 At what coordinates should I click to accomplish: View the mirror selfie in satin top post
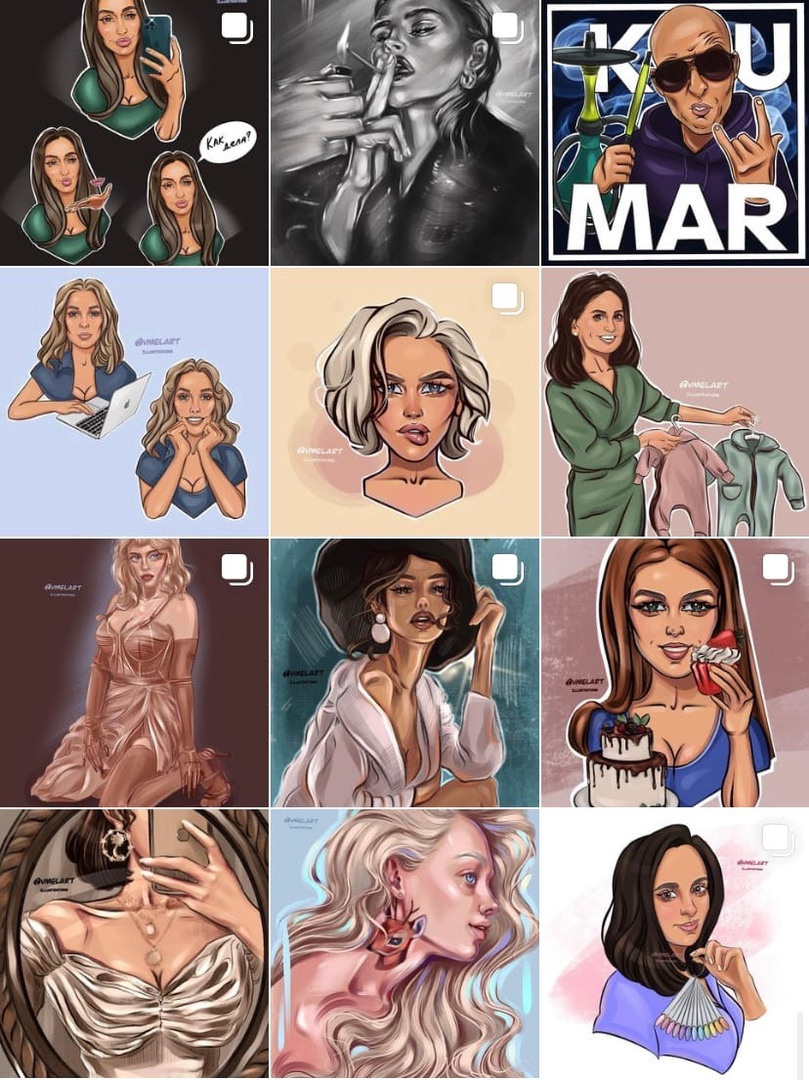coord(134,943)
